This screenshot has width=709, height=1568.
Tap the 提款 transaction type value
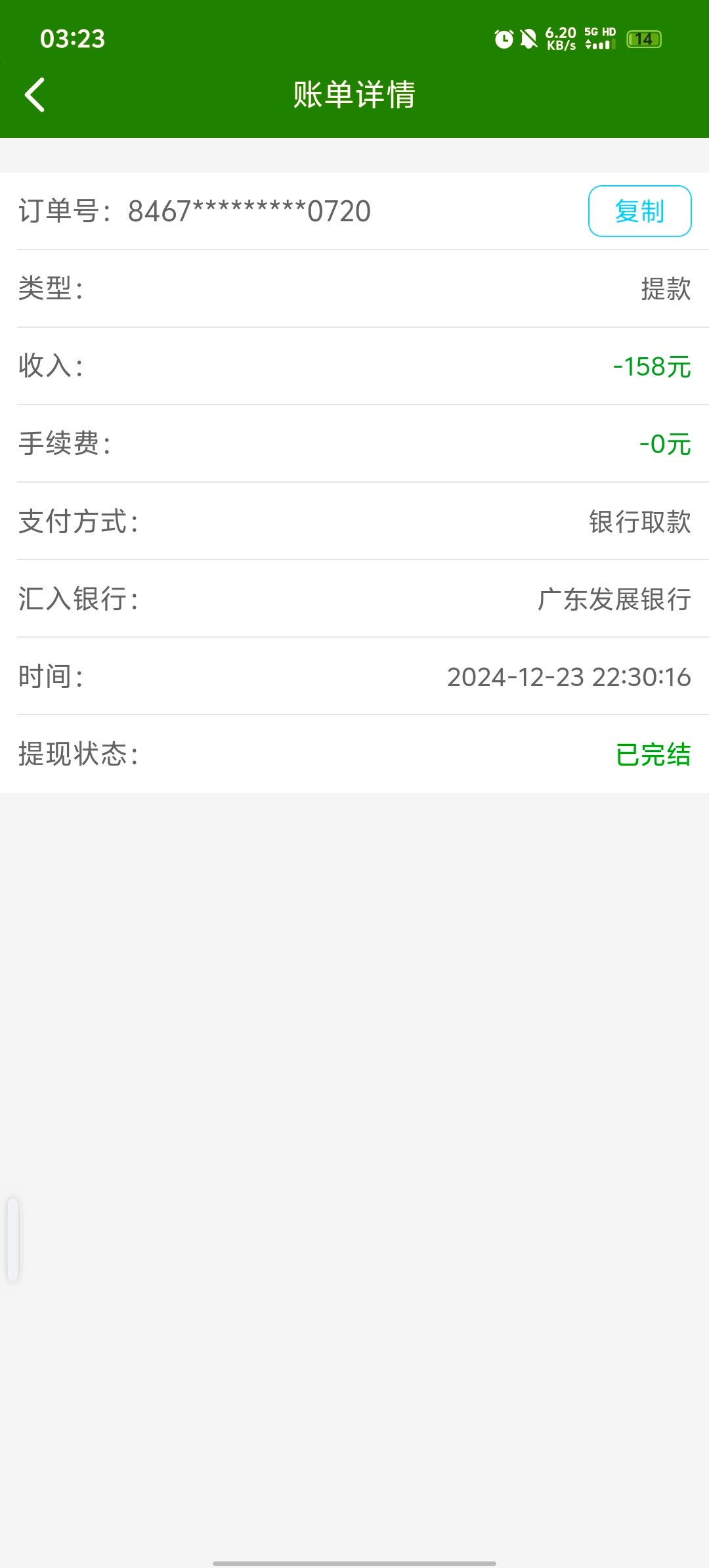point(666,290)
